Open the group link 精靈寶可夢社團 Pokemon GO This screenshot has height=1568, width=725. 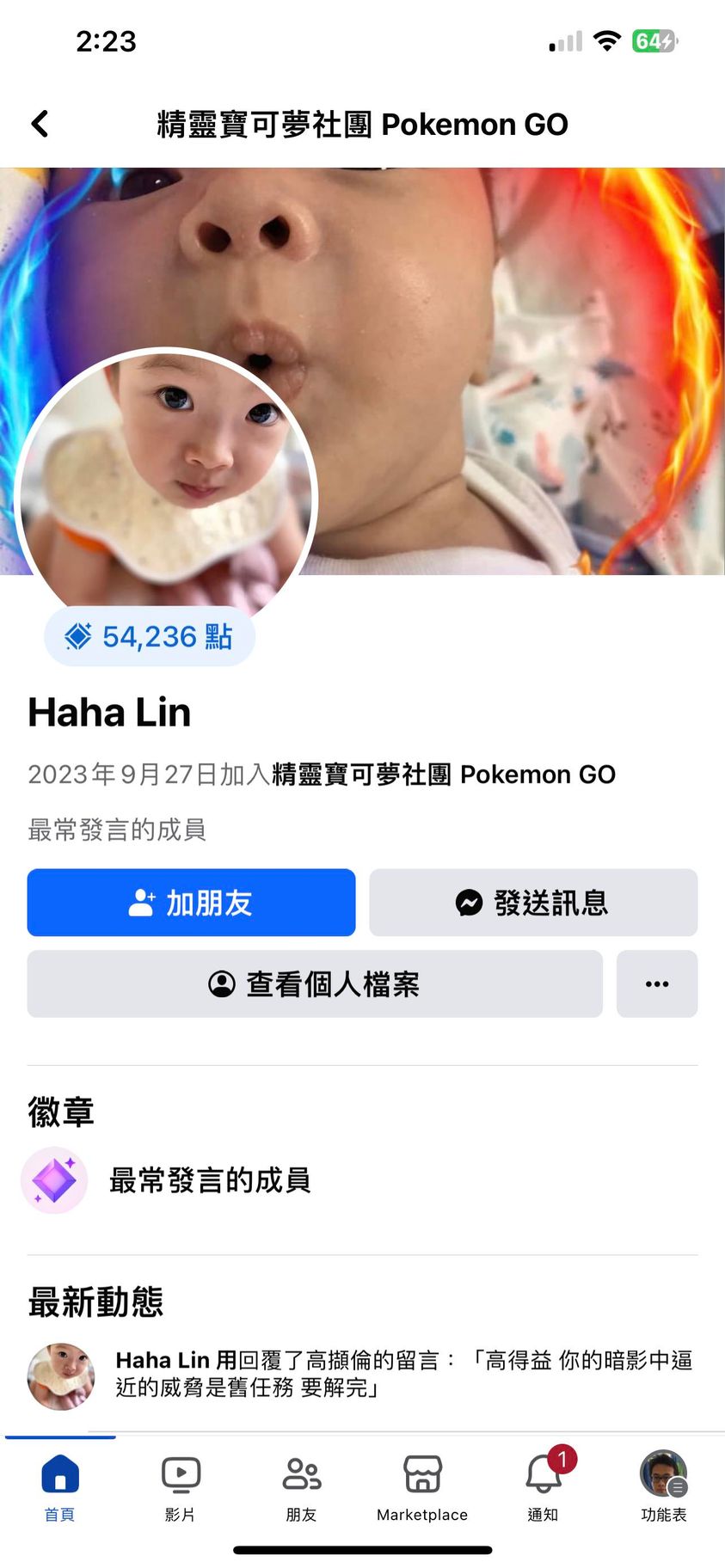pos(444,775)
